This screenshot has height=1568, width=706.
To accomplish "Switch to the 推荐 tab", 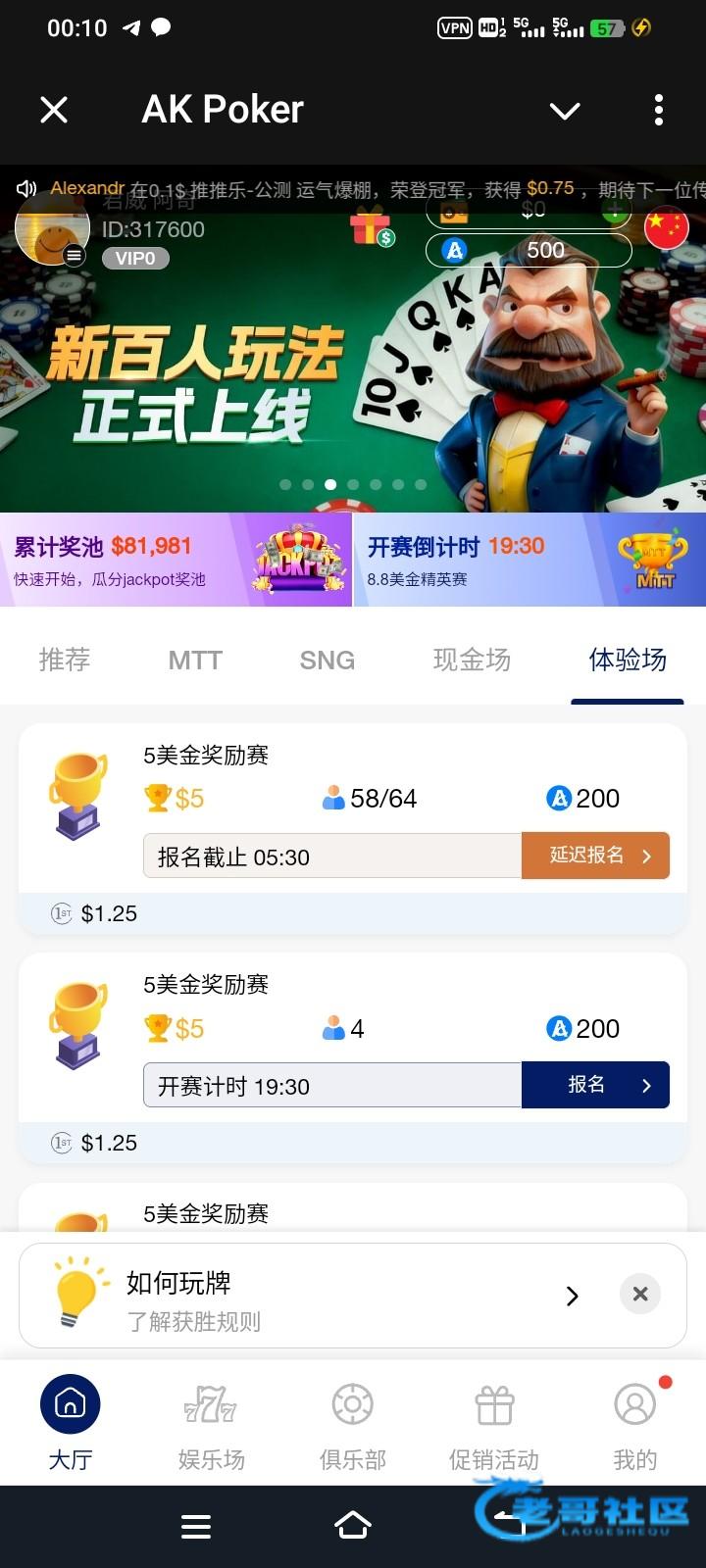I will pos(65,660).
